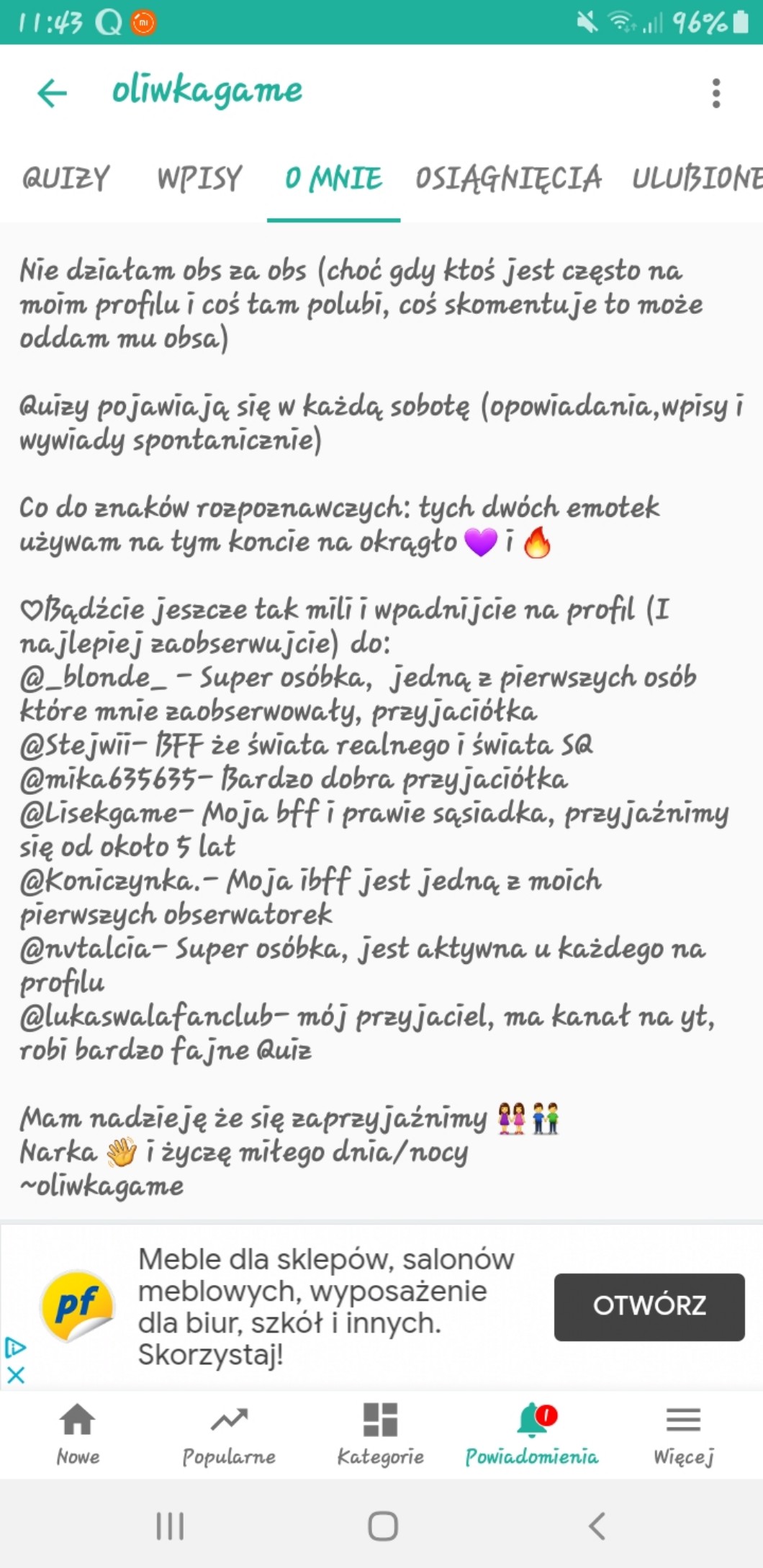Switch to the QUIZY tab
The width and height of the screenshot is (763, 1568).
click(66, 178)
